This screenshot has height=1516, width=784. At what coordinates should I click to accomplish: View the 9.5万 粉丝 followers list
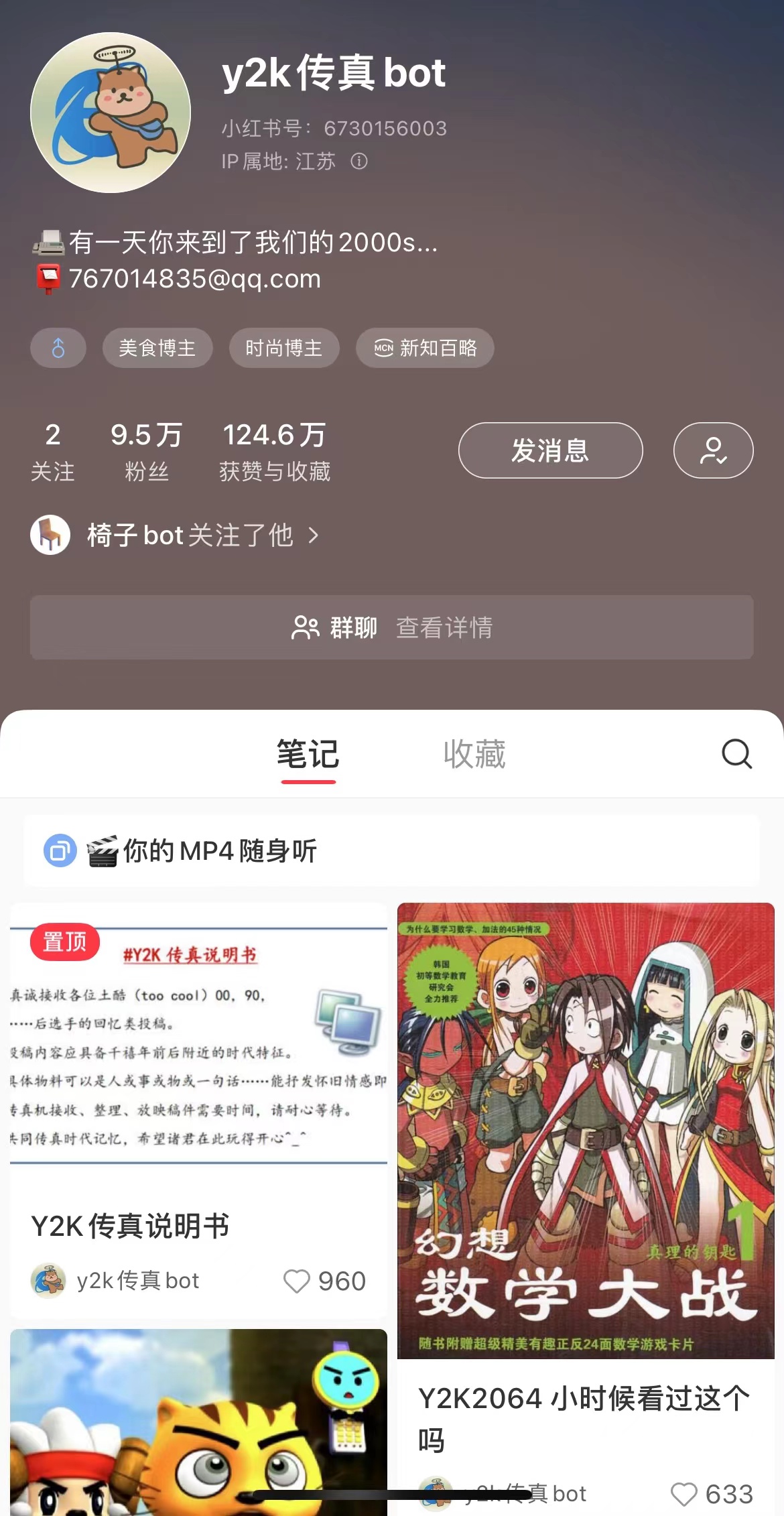146,451
